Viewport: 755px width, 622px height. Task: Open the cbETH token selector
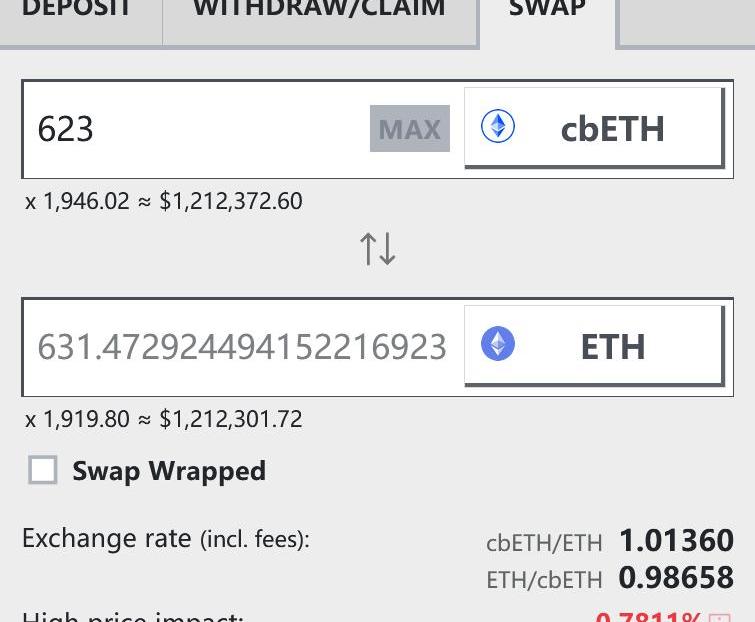coord(593,128)
